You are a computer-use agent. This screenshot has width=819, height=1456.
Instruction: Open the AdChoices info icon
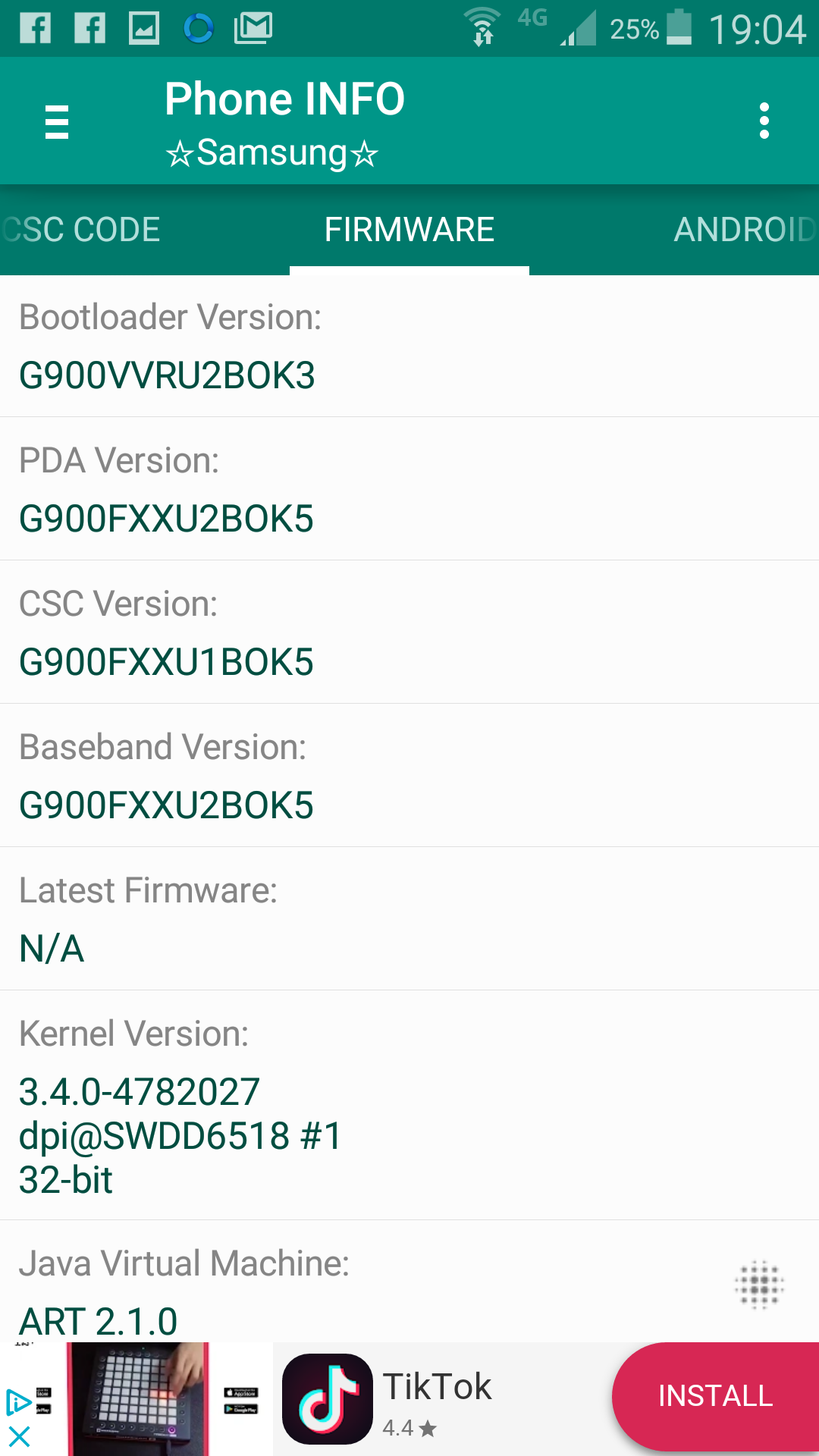coord(18,1403)
